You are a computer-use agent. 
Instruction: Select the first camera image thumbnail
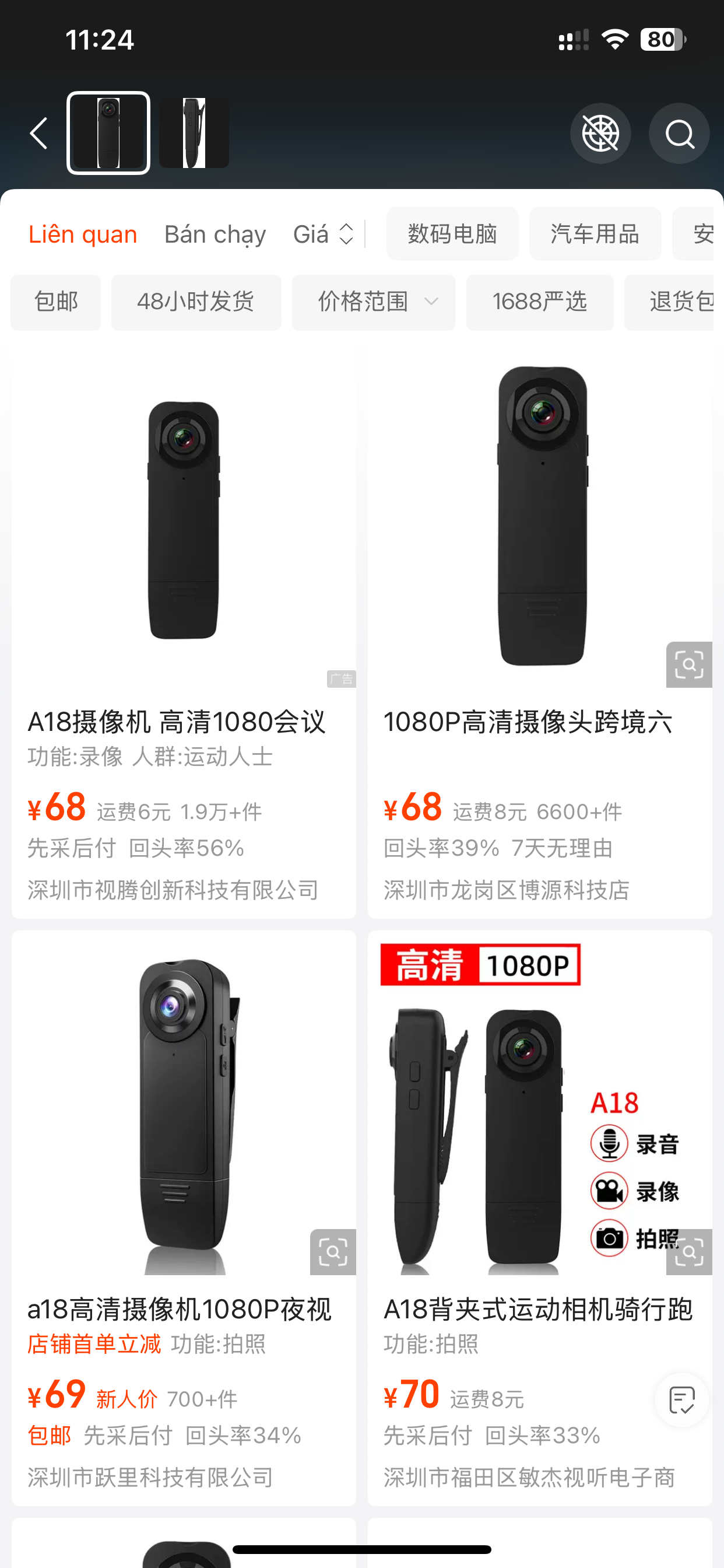coord(108,132)
